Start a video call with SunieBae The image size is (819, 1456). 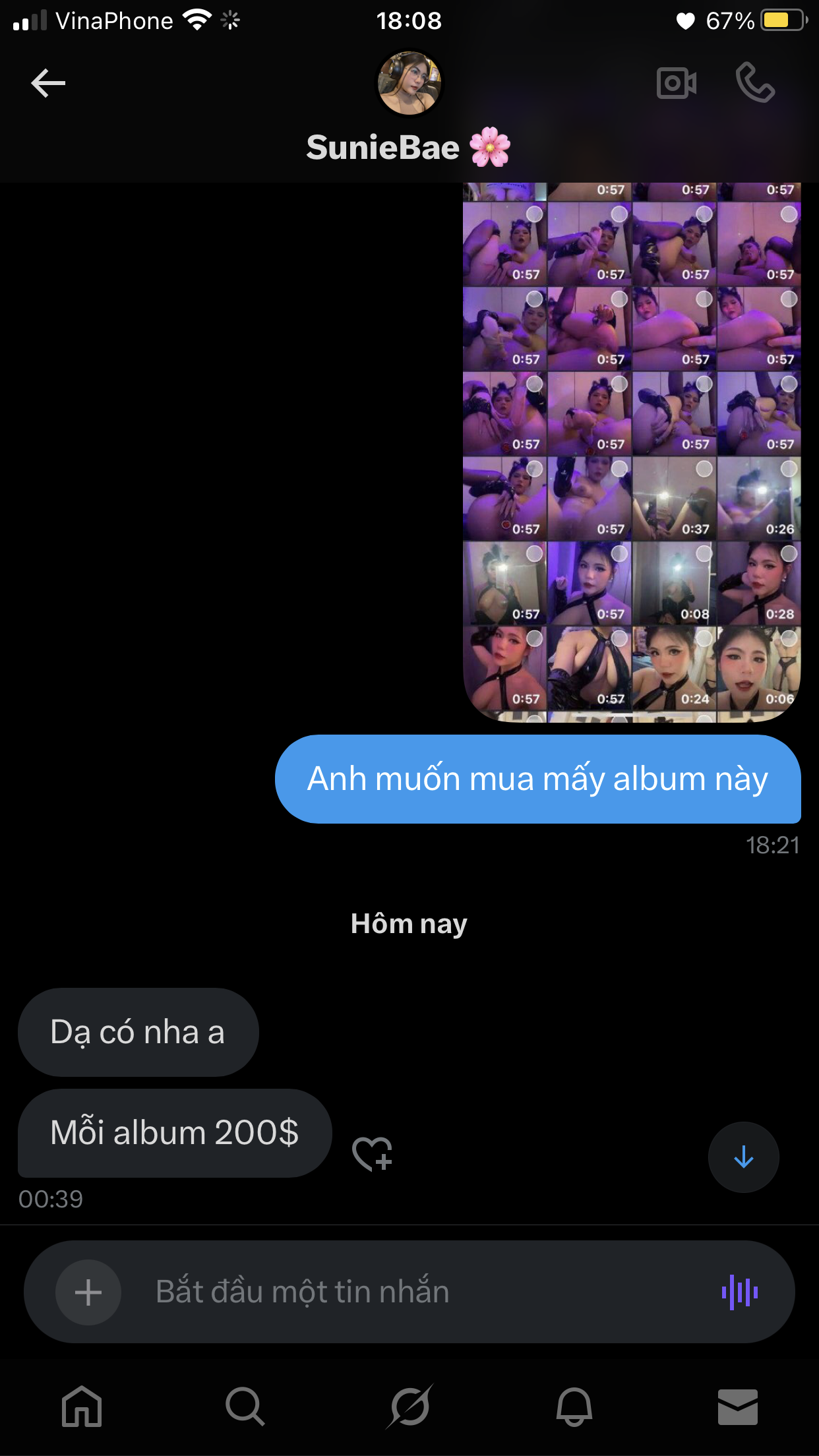tap(677, 83)
